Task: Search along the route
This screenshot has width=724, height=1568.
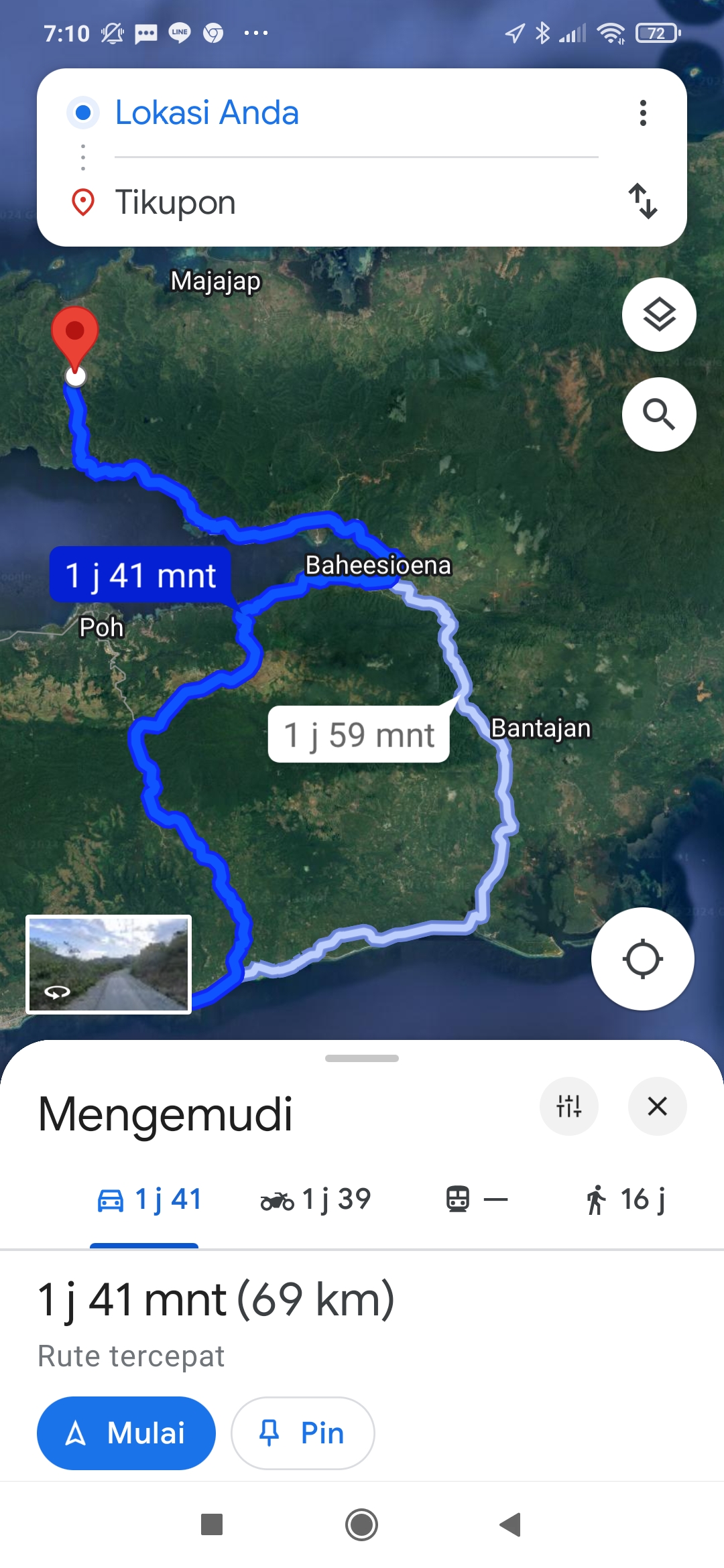Action: point(659,414)
